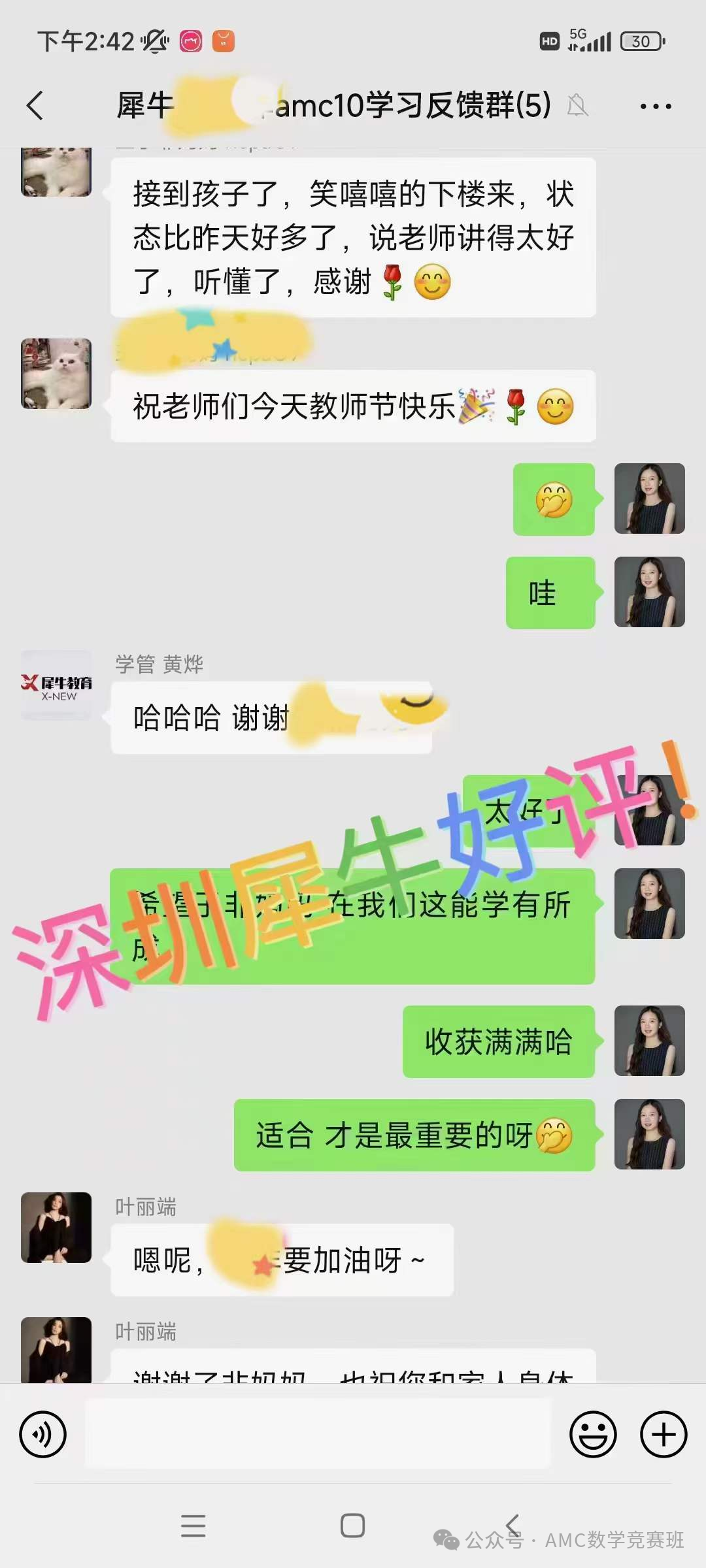Open the system recent apps menu
The height and width of the screenshot is (1568, 706).
(x=193, y=1526)
